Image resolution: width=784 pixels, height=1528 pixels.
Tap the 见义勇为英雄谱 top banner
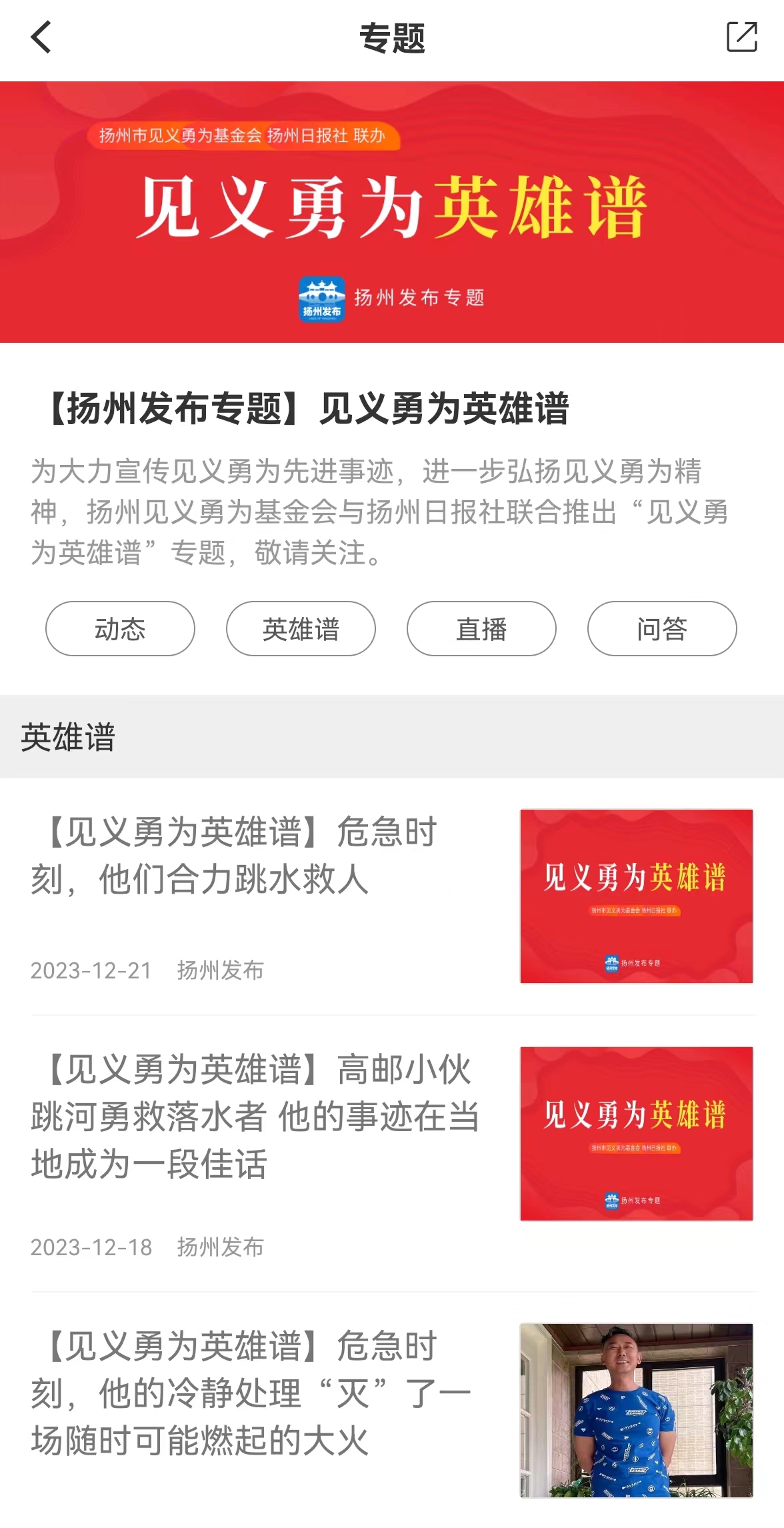click(392, 212)
